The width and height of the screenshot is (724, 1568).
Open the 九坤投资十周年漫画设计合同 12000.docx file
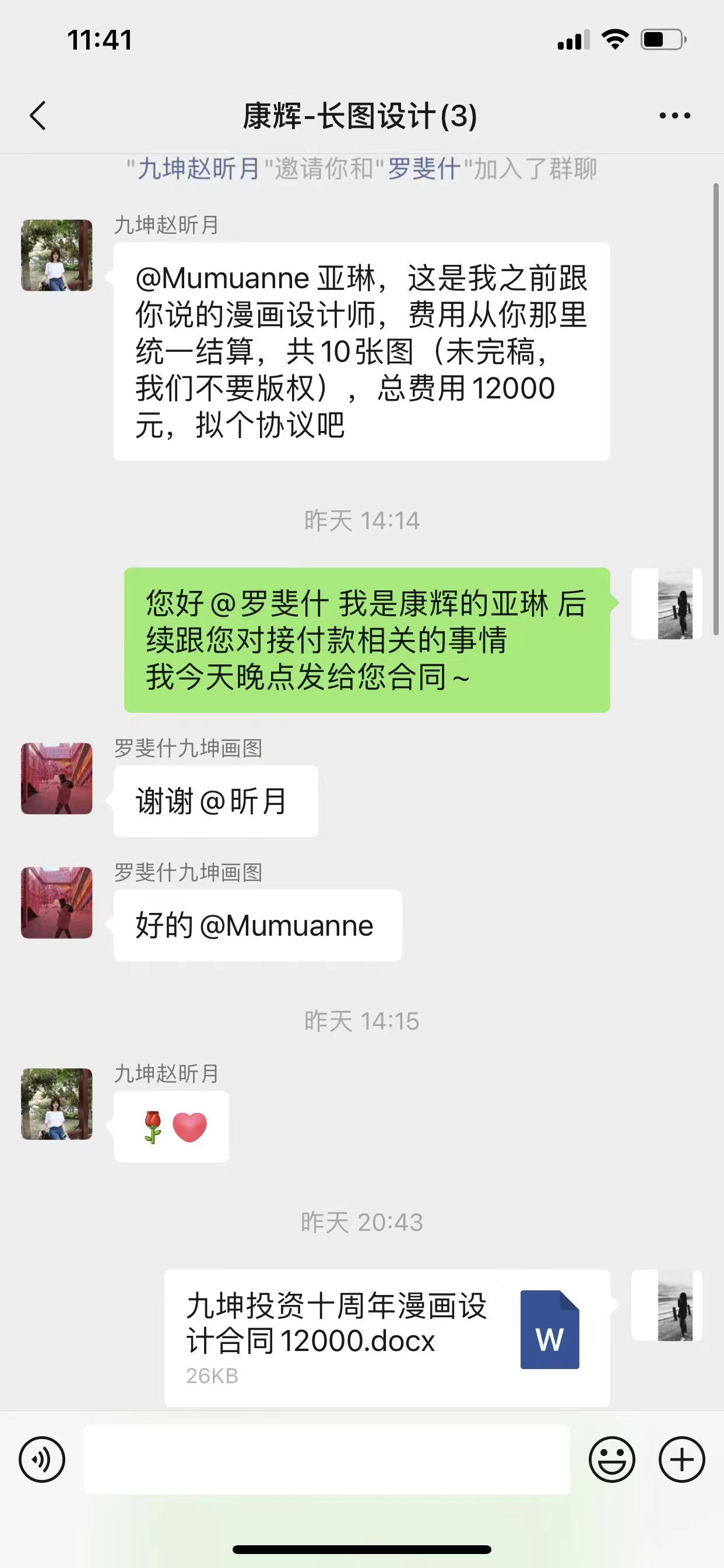[387, 1338]
